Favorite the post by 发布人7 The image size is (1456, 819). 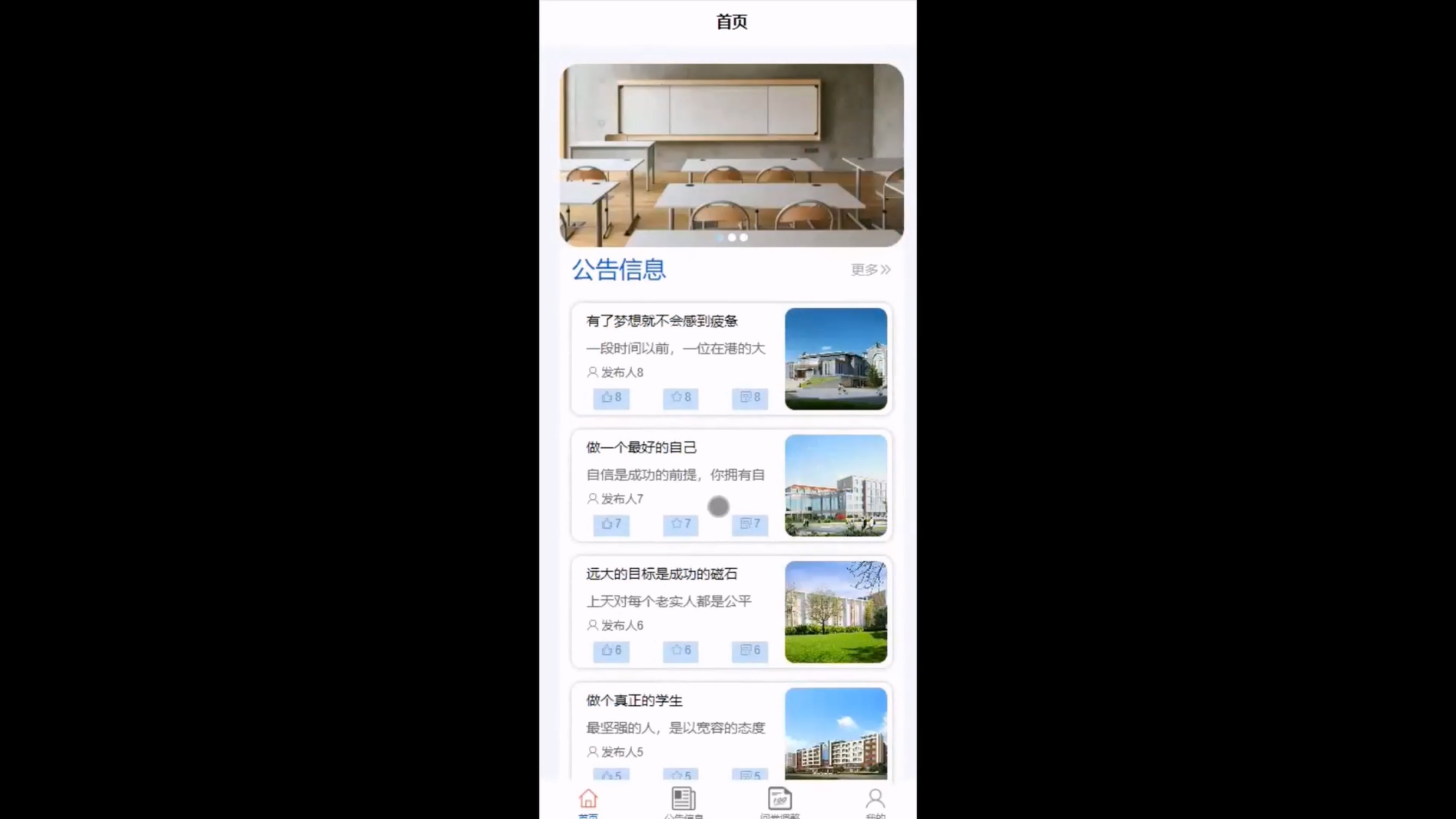click(681, 524)
